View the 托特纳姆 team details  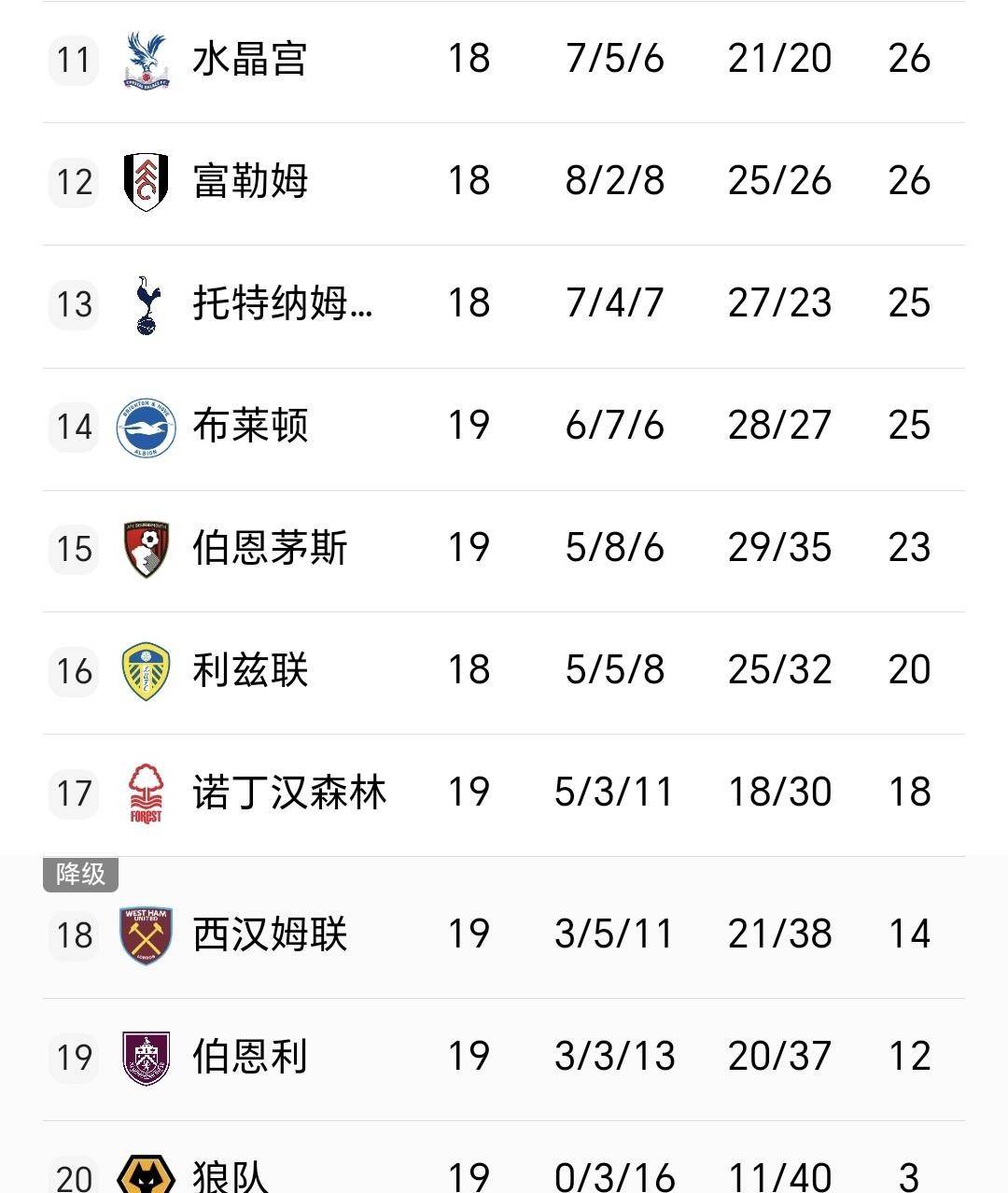pos(282,303)
